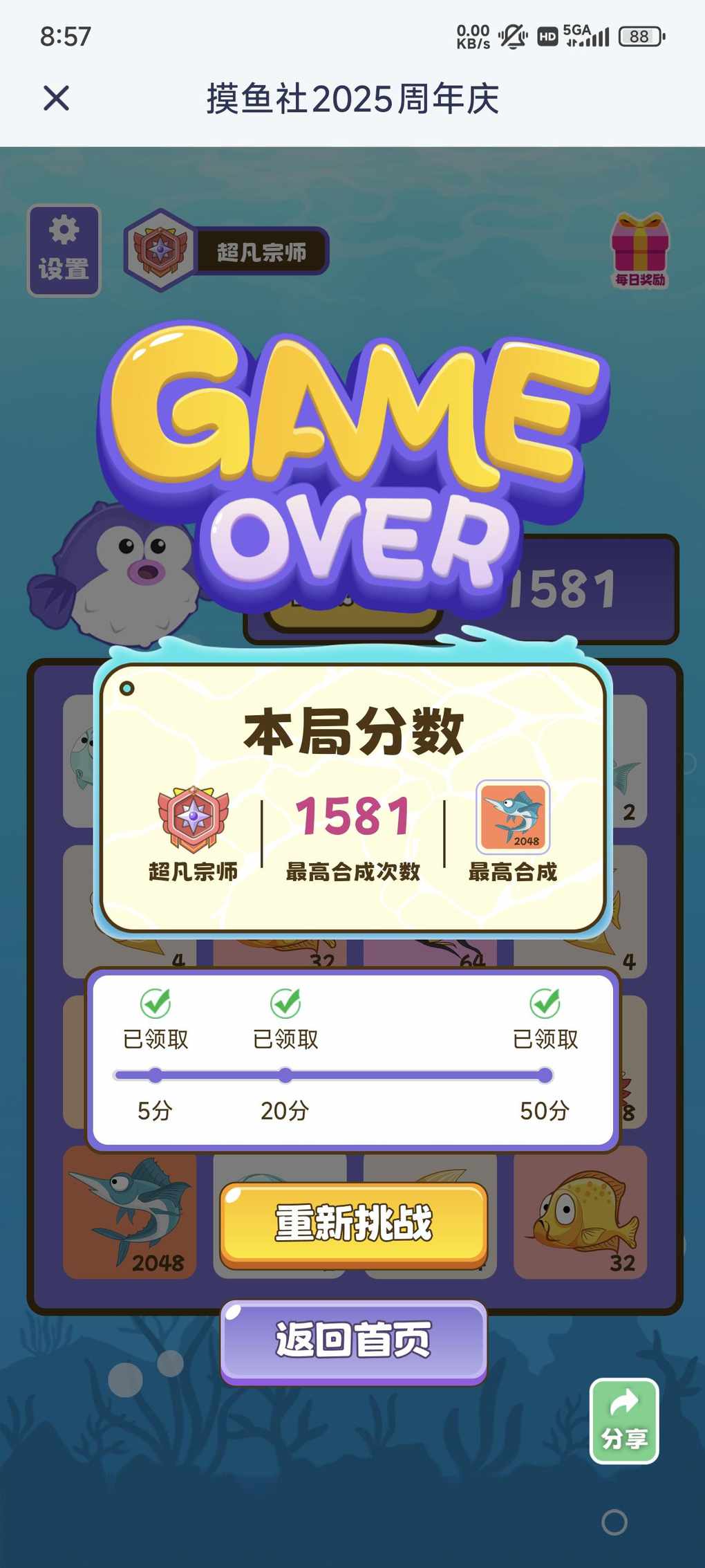
Task: Tap 返回首页 to go to home page
Action: pos(353,1340)
